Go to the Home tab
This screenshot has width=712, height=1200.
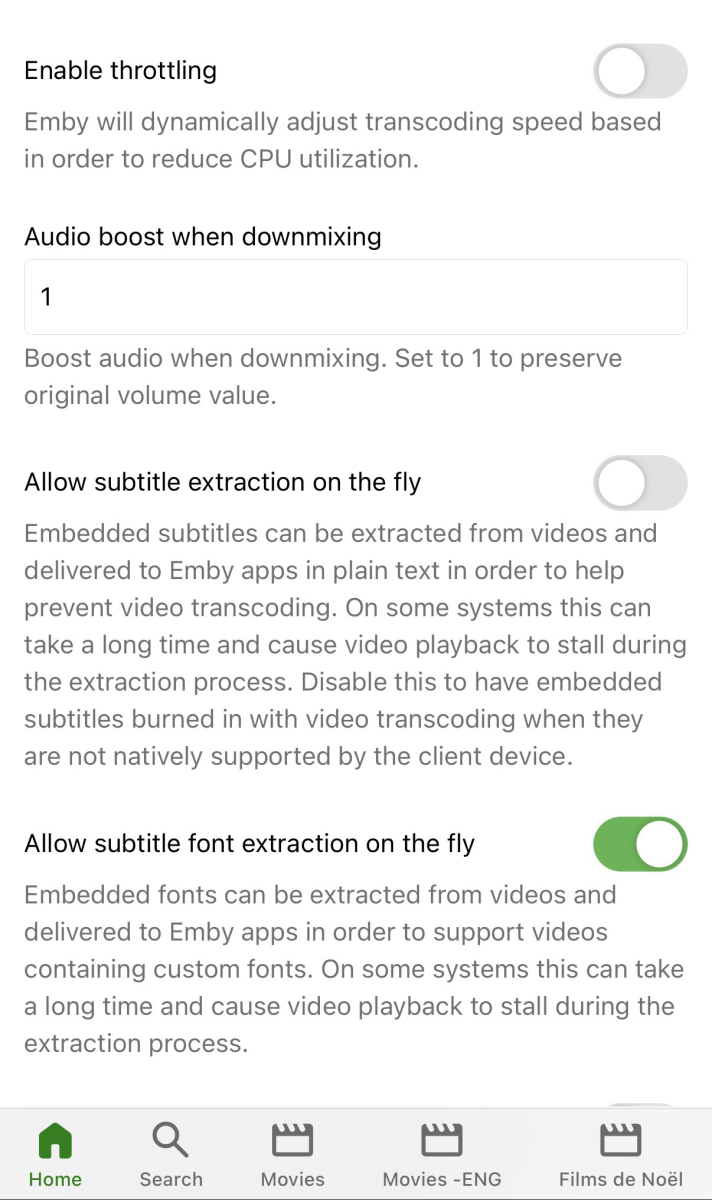[55, 1154]
